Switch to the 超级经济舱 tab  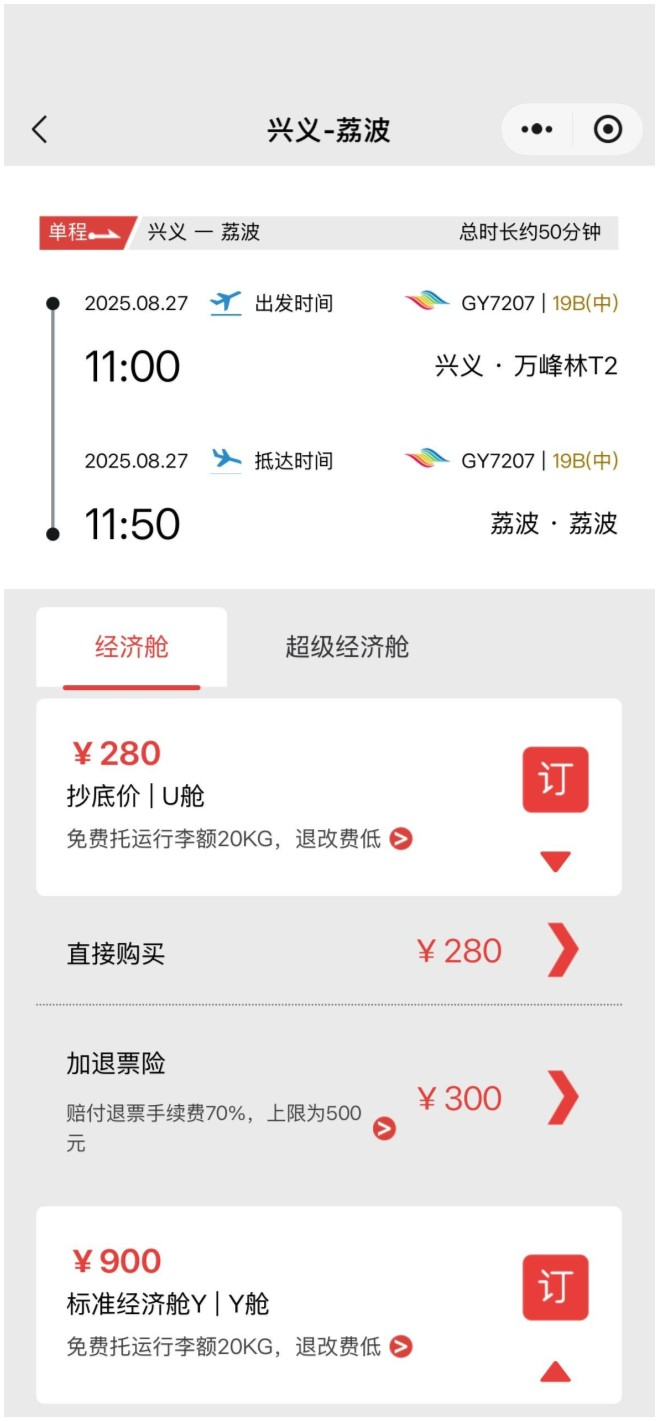[347, 647]
